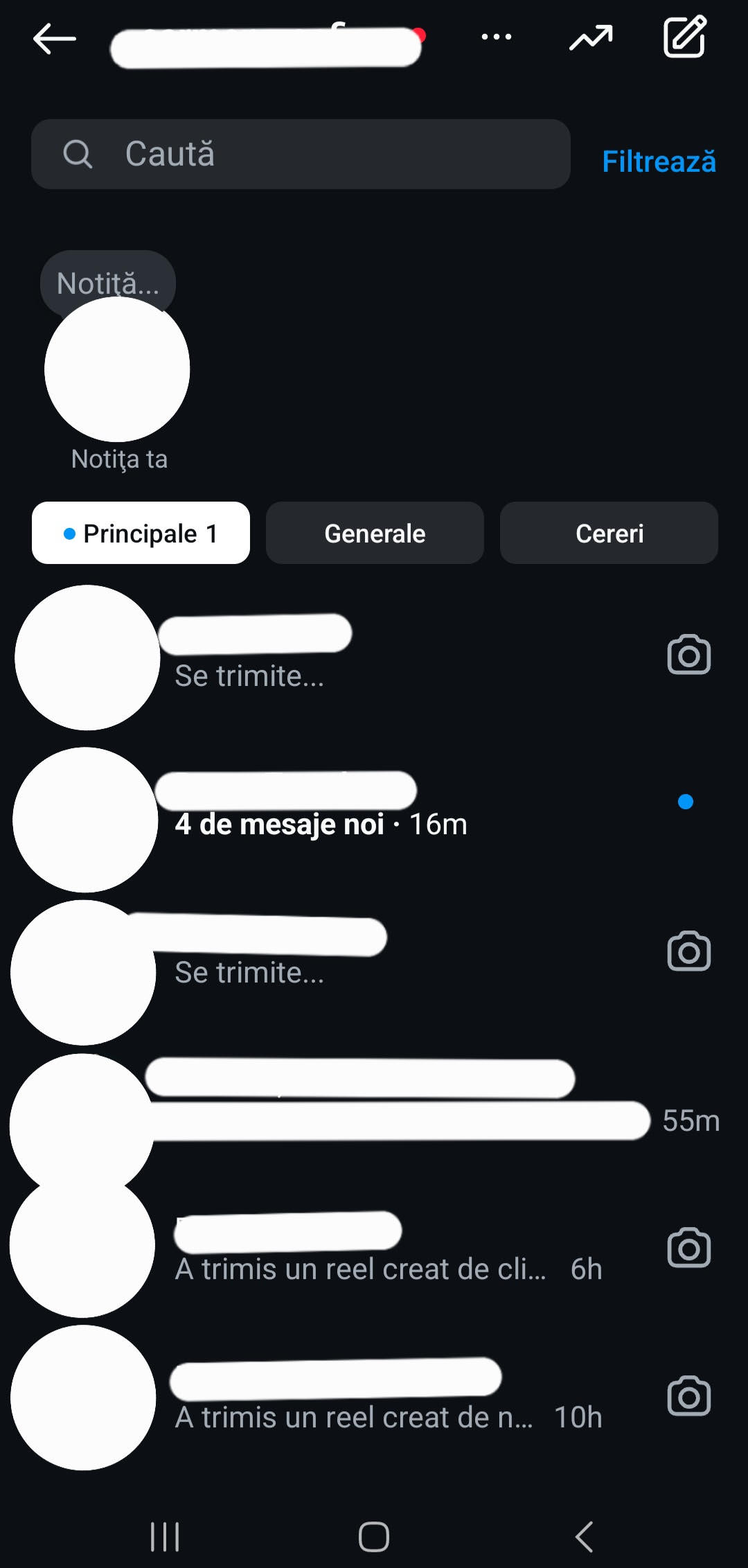The height and width of the screenshot is (1568, 748).
Task: Select the Principale tab
Action: [141, 533]
